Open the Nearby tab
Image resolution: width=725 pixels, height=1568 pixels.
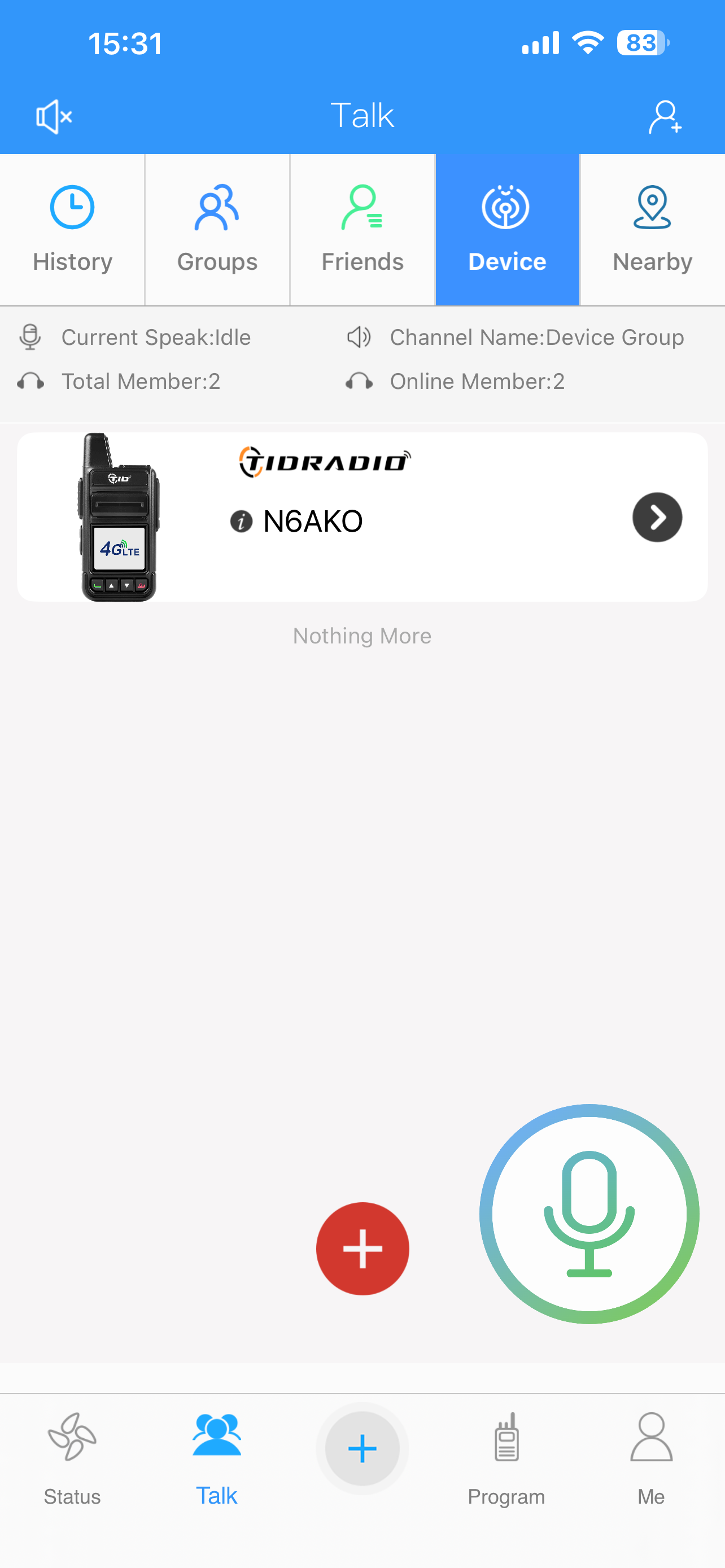tap(652, 230)
